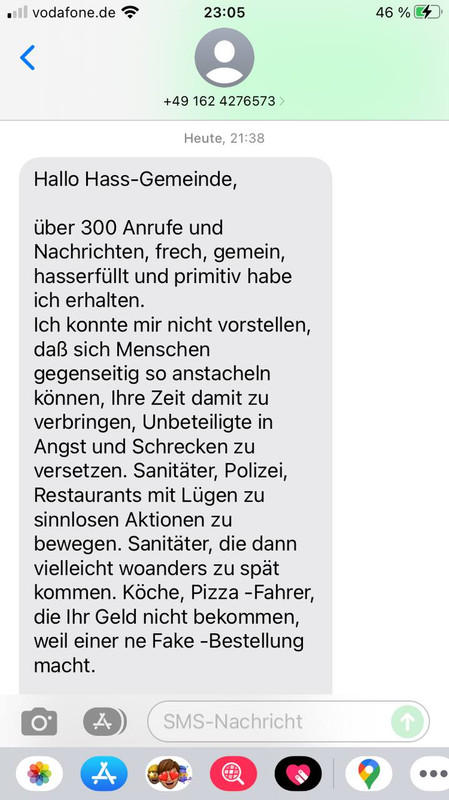Open the Digital Touch heart app
Viewport: 449px width, 800px height.
298,773
